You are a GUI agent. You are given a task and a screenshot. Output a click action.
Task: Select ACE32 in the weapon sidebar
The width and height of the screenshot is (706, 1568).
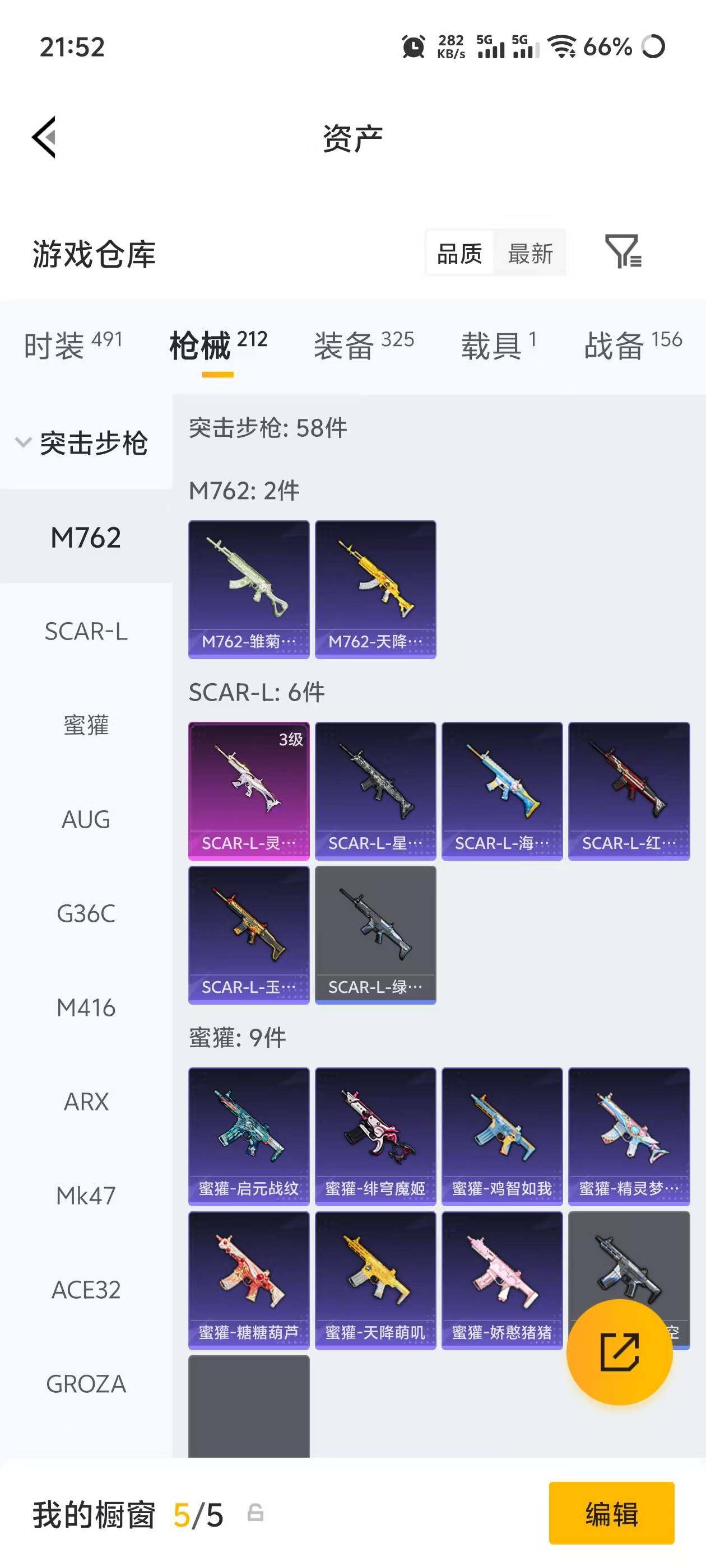[x=85, y=1289]
